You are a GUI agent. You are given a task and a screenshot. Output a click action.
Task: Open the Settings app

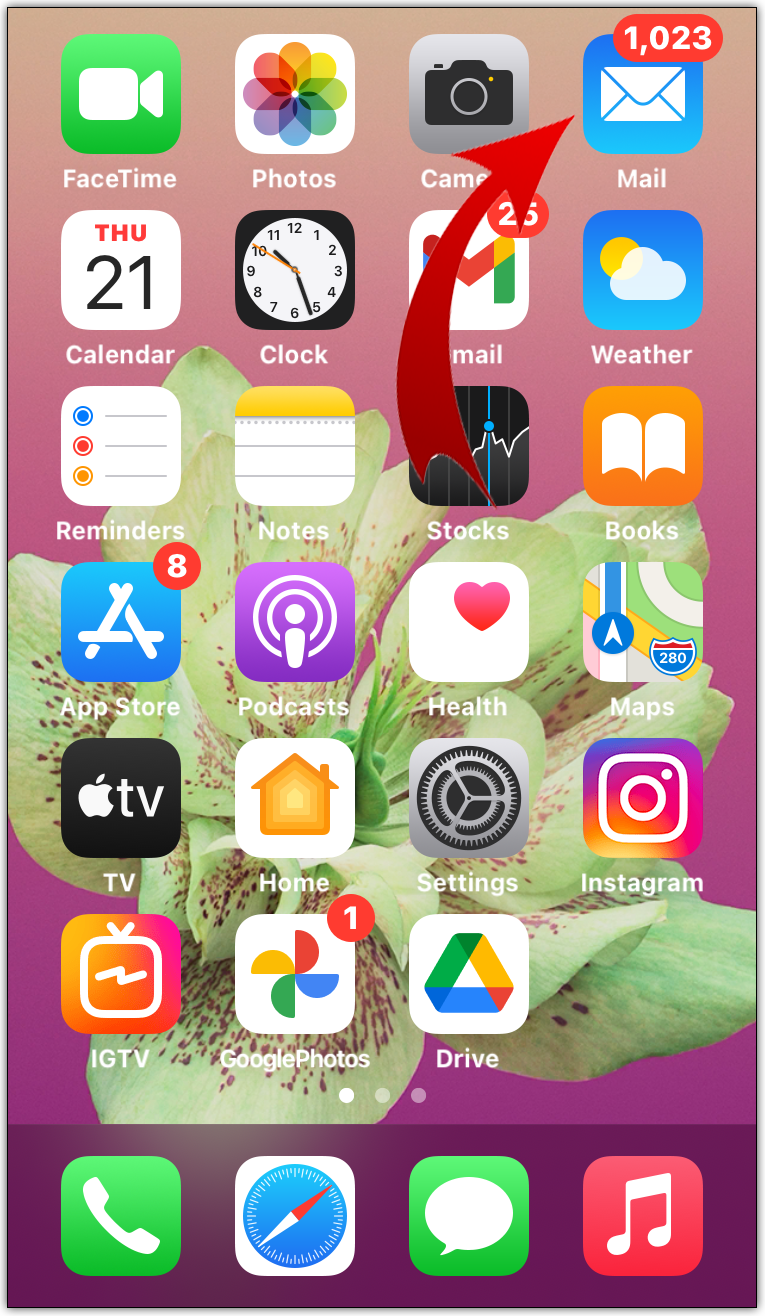pyautogui.click(x=468, y=798)
